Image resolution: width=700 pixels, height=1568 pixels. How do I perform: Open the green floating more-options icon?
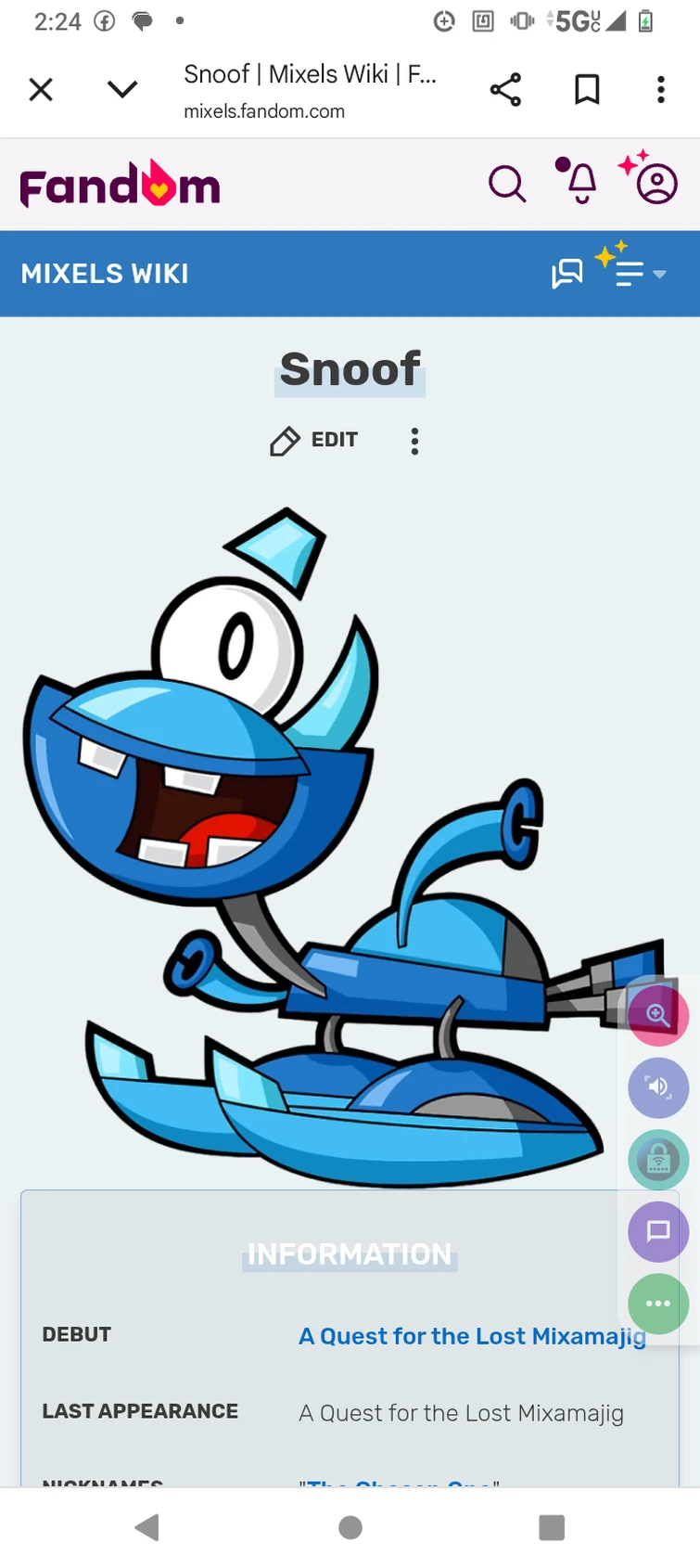(x=657, y=1304)
